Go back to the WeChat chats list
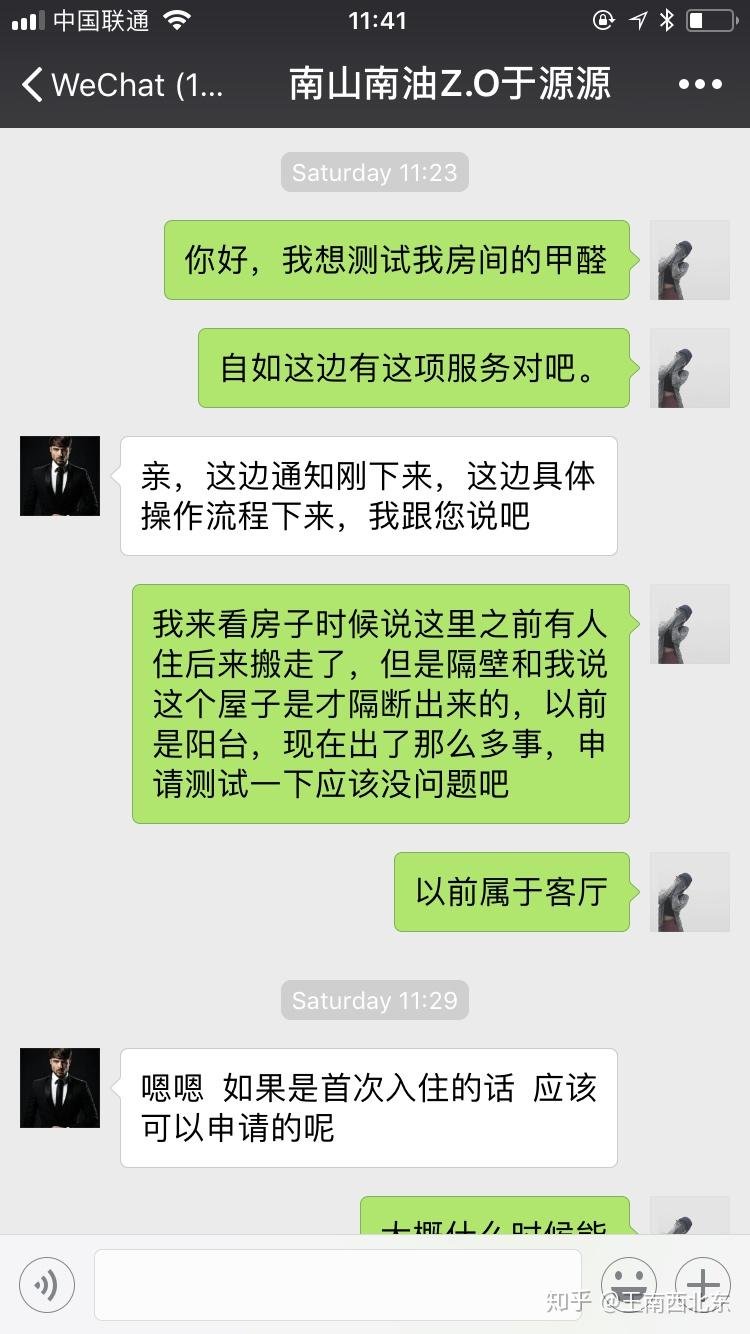Screen dimensions: 750x1334 tap(123, 85)
